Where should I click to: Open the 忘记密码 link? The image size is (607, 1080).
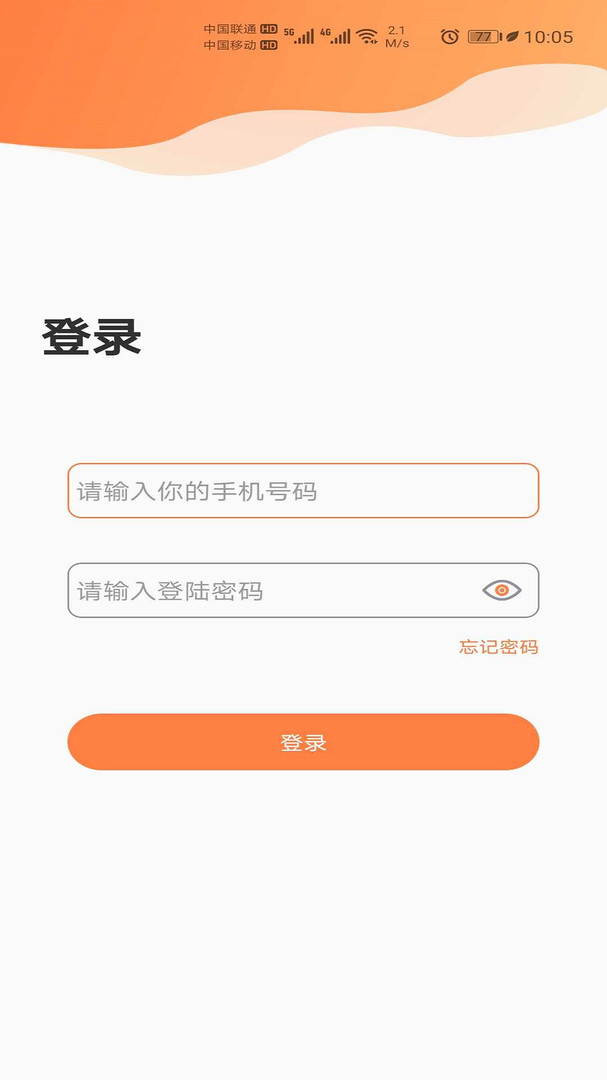498,647
